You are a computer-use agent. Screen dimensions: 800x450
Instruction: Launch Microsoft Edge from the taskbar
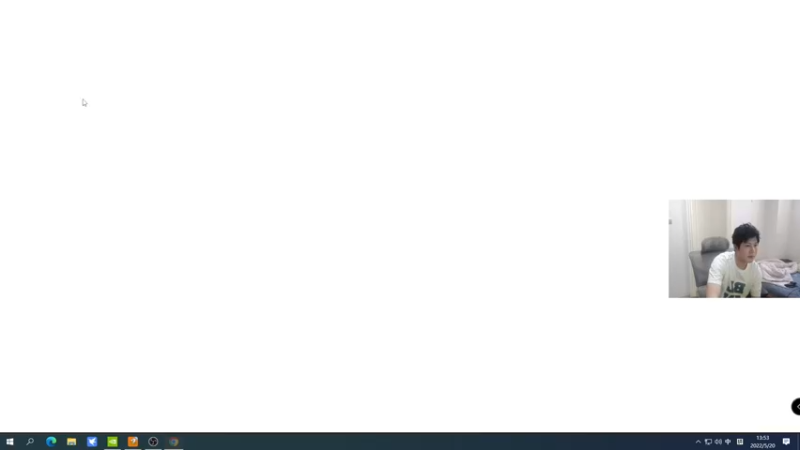click(x=51, y=441)
